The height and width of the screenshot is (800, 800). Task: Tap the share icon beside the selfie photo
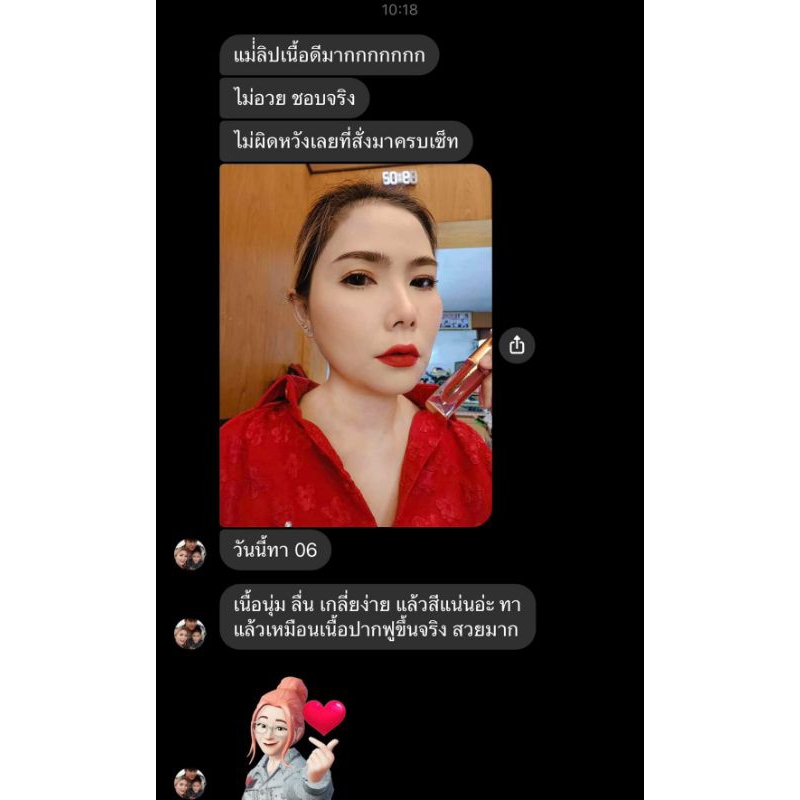[x=516, y=345]
